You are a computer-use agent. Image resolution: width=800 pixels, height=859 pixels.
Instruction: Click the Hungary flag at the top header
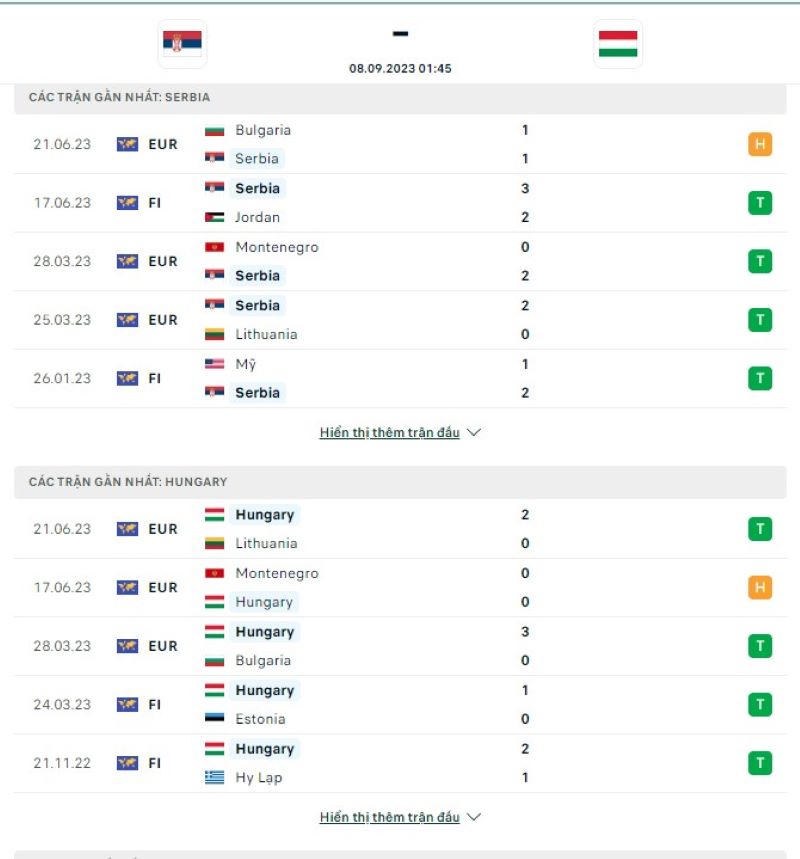tap(617, 43)
